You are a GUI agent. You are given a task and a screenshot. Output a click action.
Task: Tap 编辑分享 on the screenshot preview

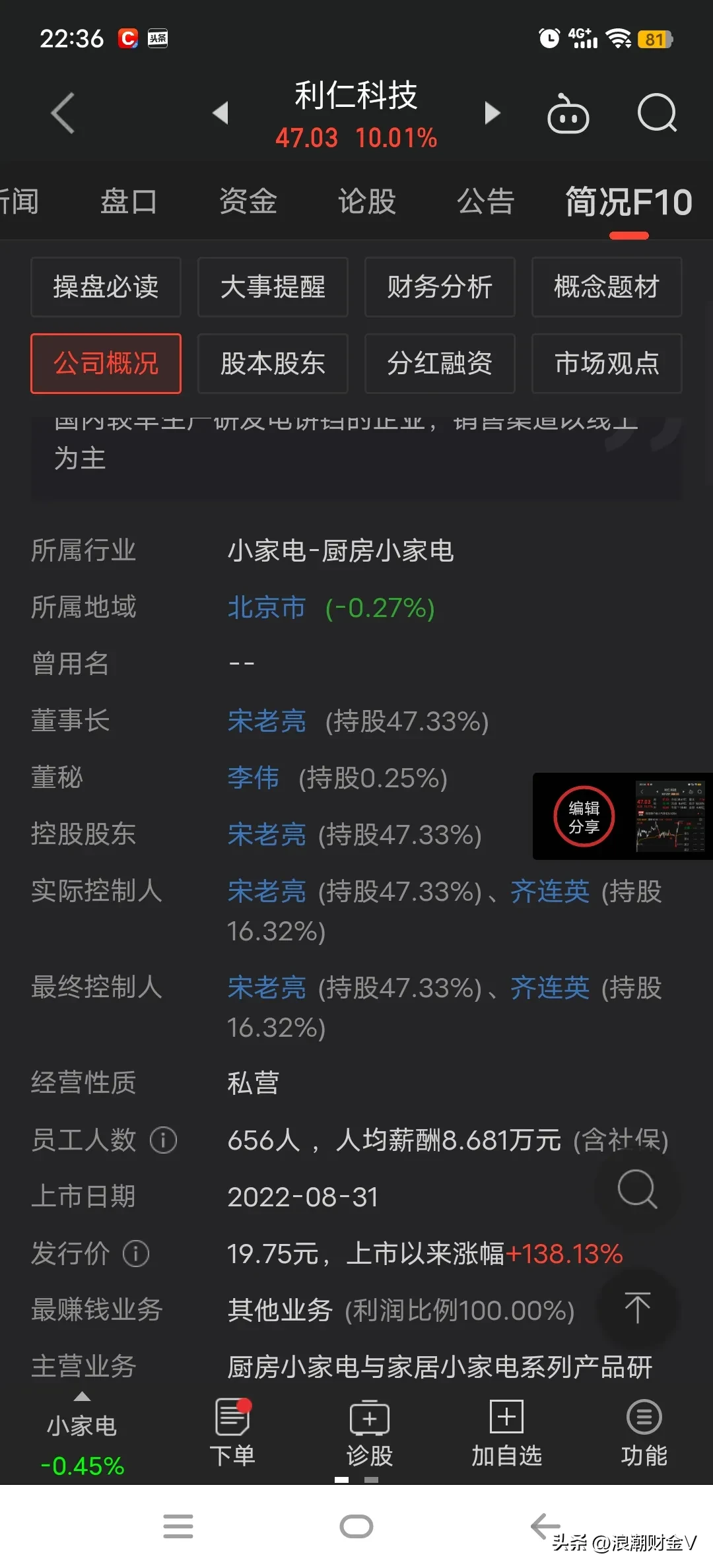[x=584, y=817]
